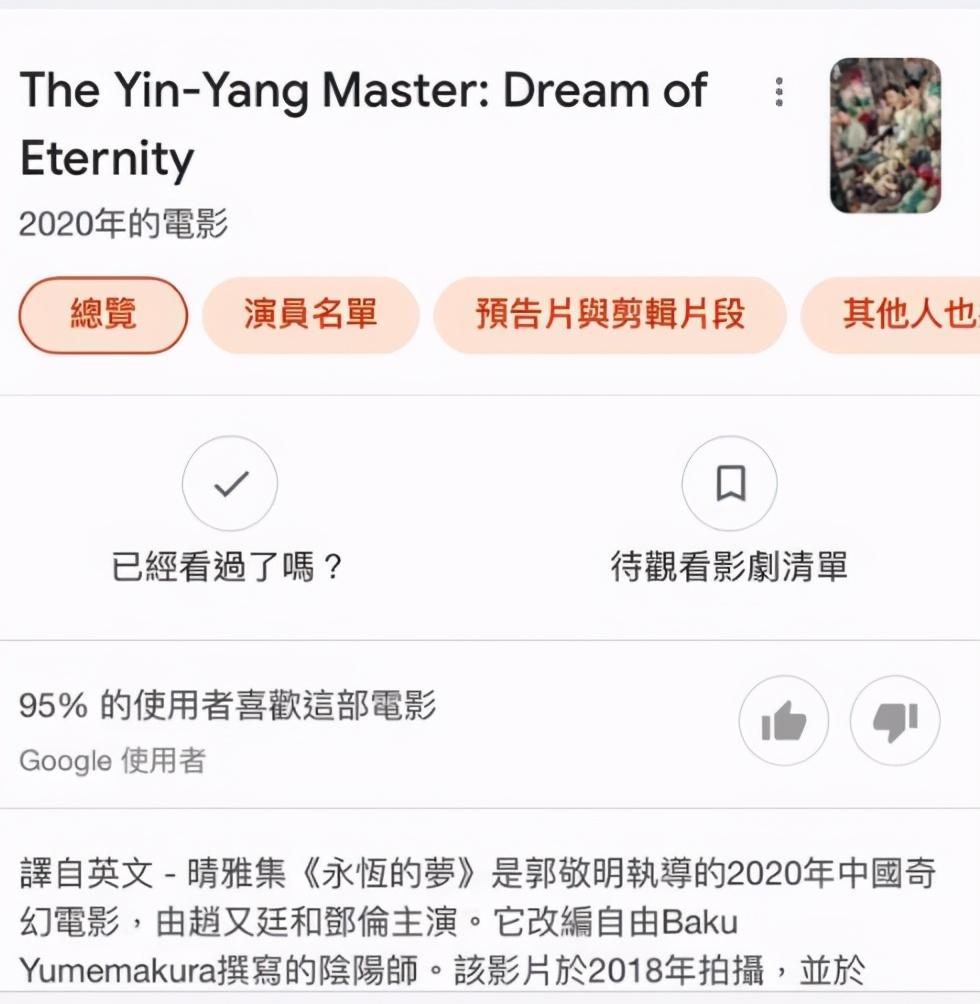The image size is (980, 1004).
Task: Switch to the 演員名單 chip
Action: click(x=310, y=315)
